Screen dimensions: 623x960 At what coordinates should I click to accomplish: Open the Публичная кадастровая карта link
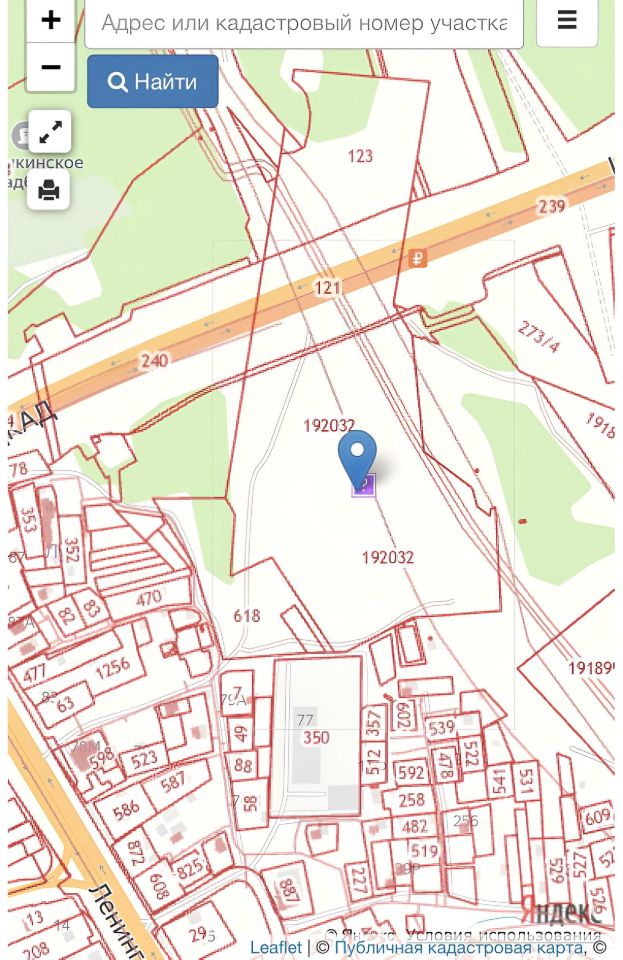(x=460, y=947)
